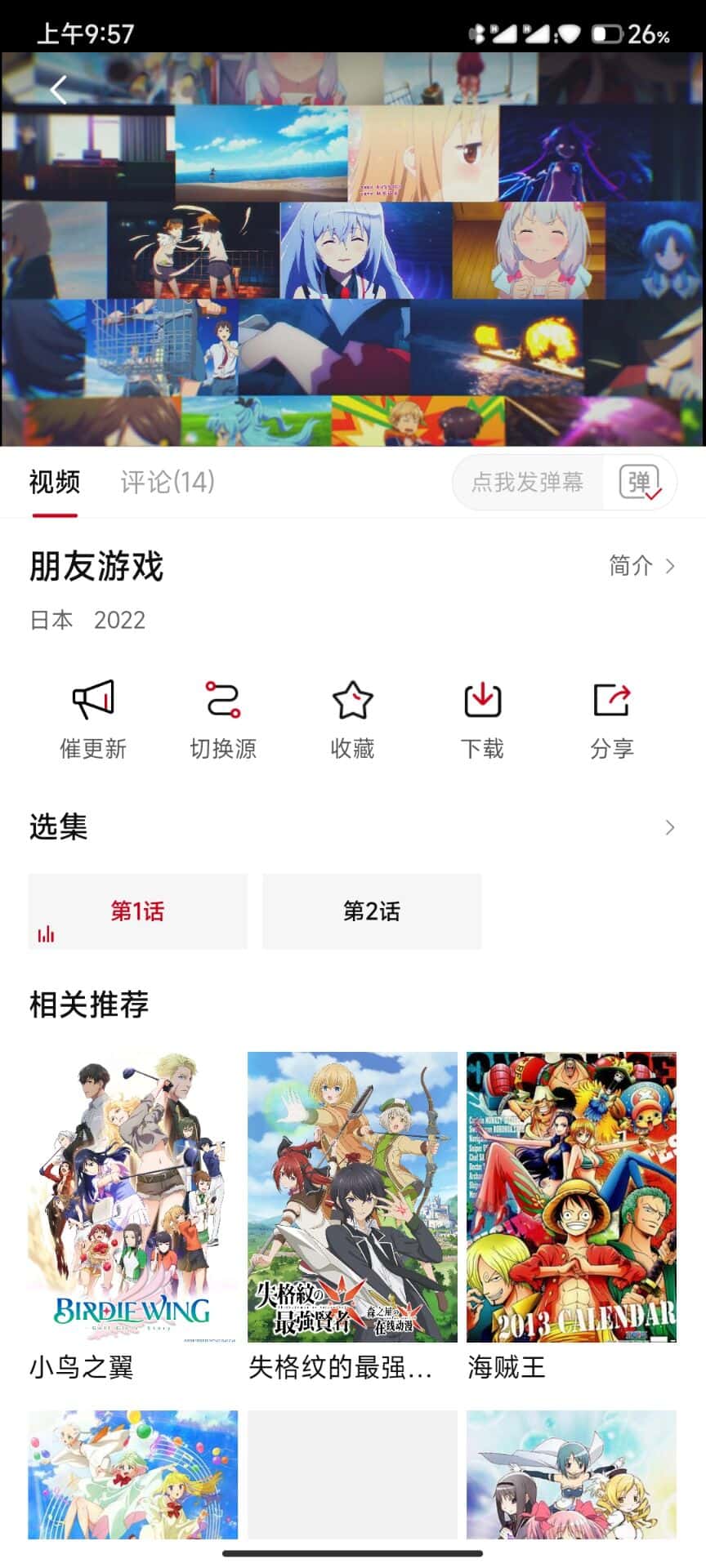This screenshot has width=706, height=1568.
Task: Tap 催更新 to request updates
Action: [x=93, y=719]
